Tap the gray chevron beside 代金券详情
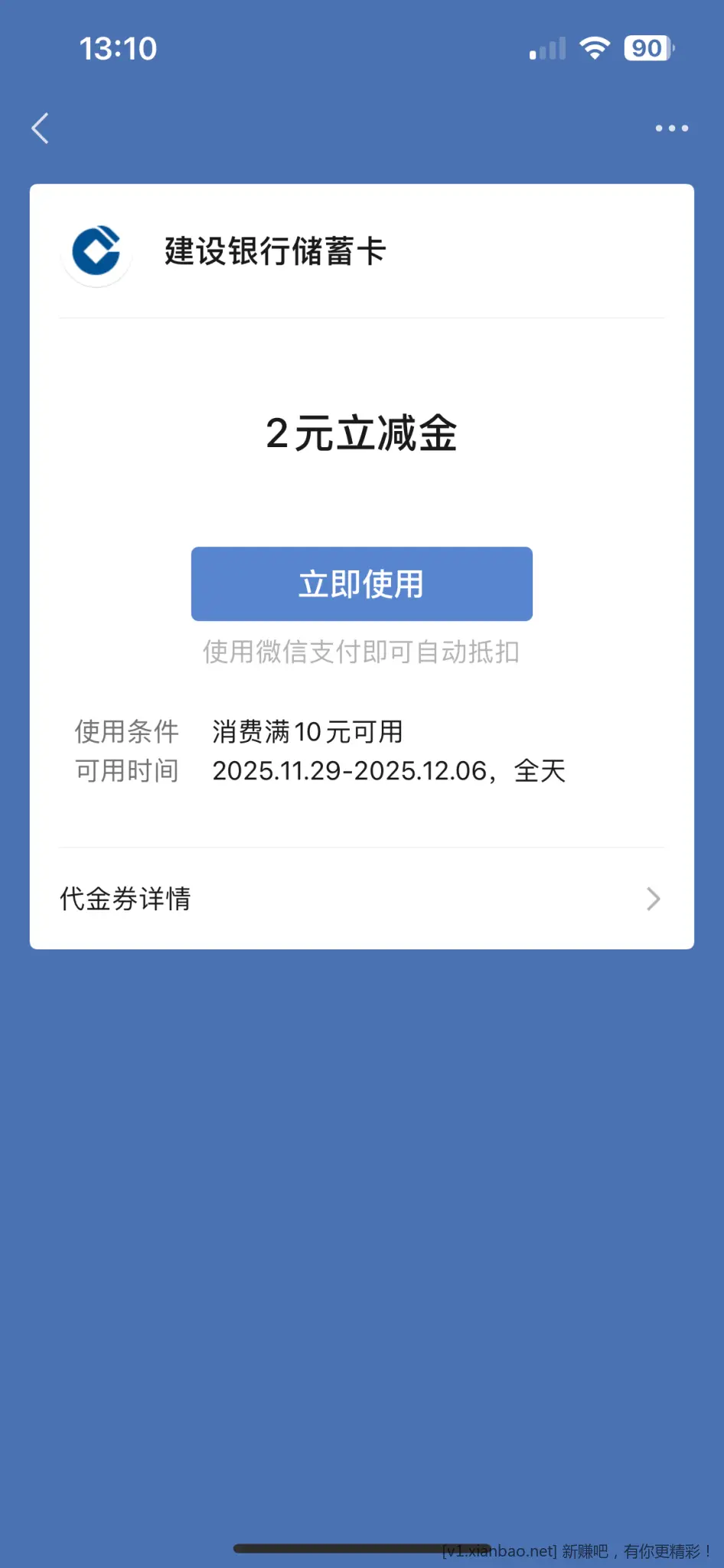The height and width of the screenshot is (1568, 724). [x=651, y=899]
